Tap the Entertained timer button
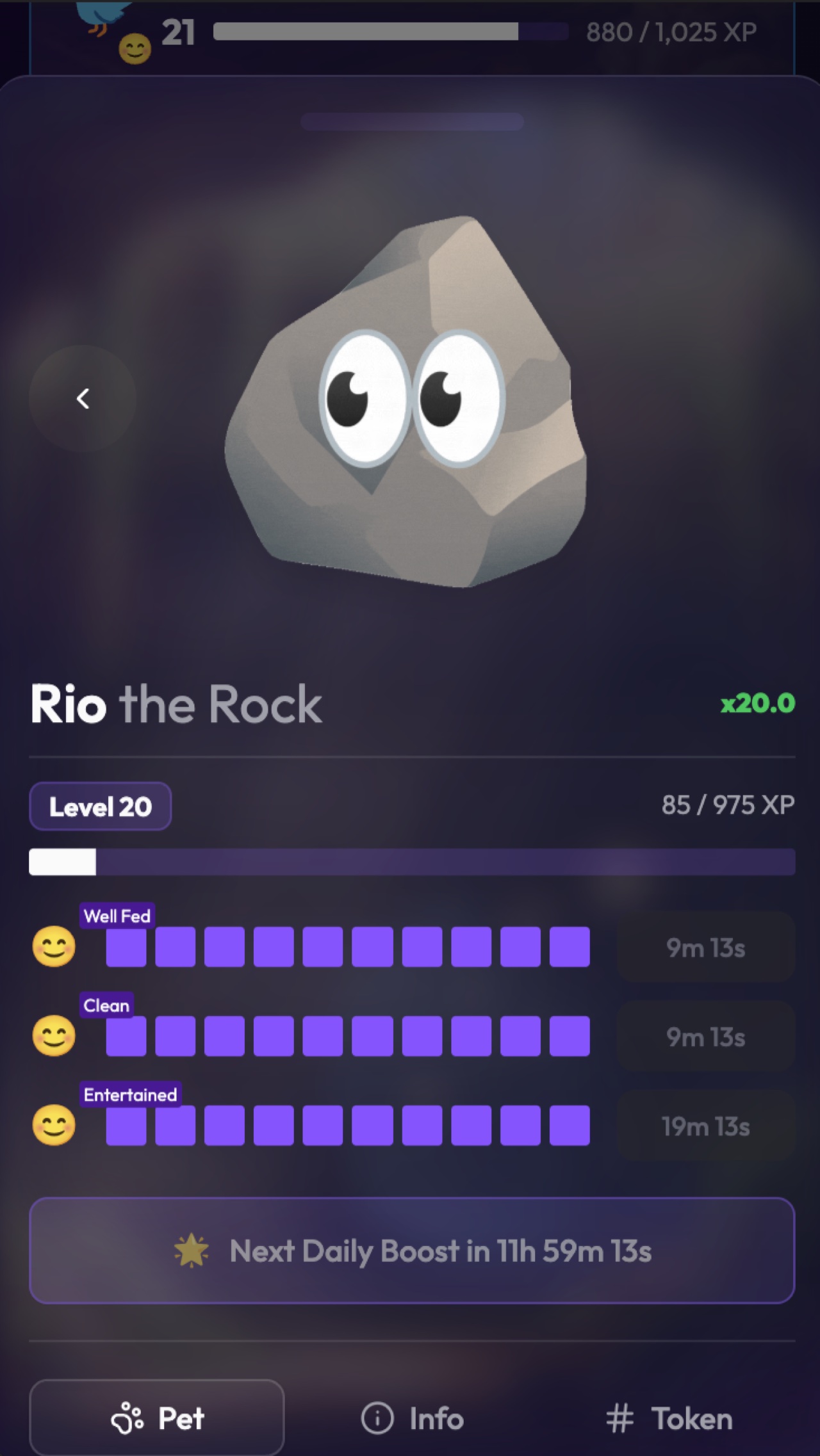 (705, 1126)
